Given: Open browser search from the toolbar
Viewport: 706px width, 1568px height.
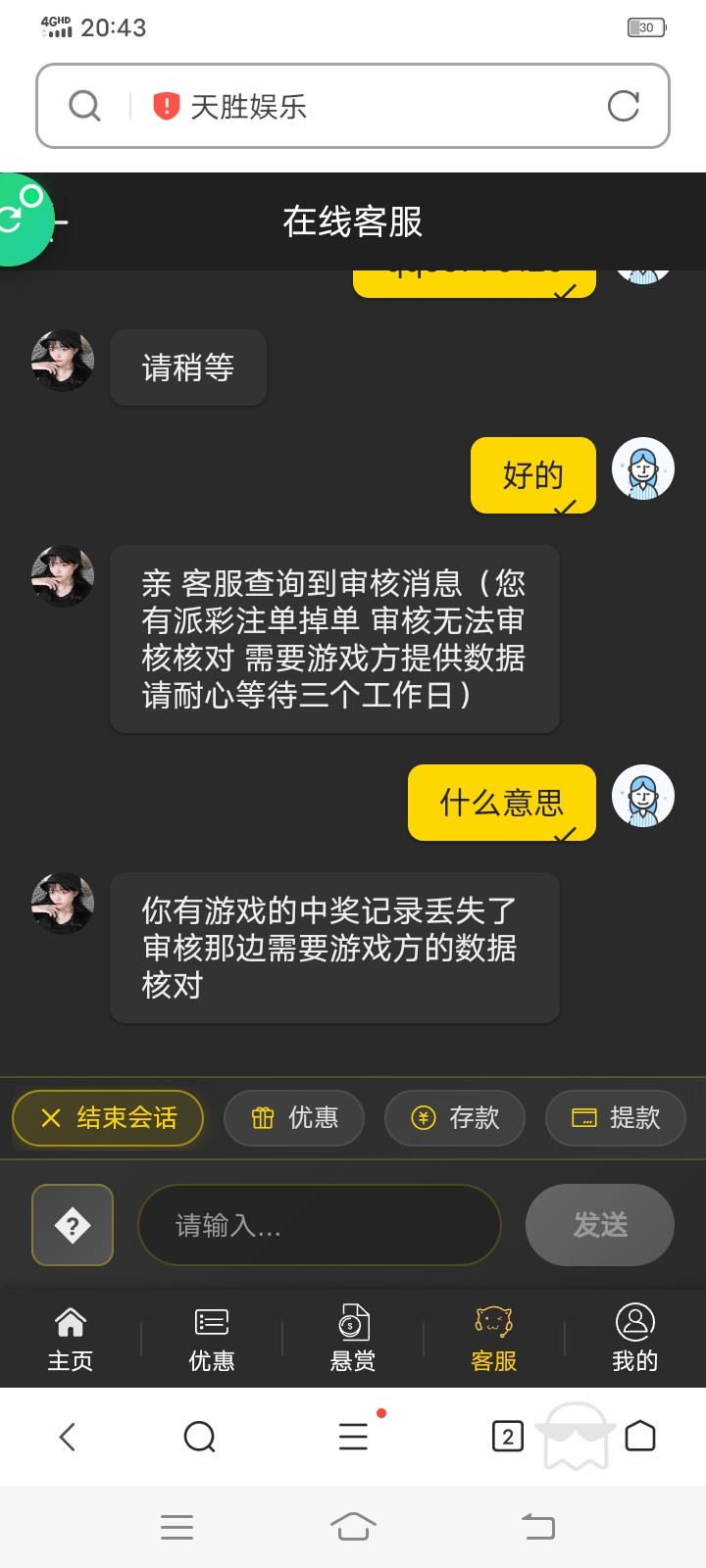Looking at the screenshot, I should tap(199, 1437).
